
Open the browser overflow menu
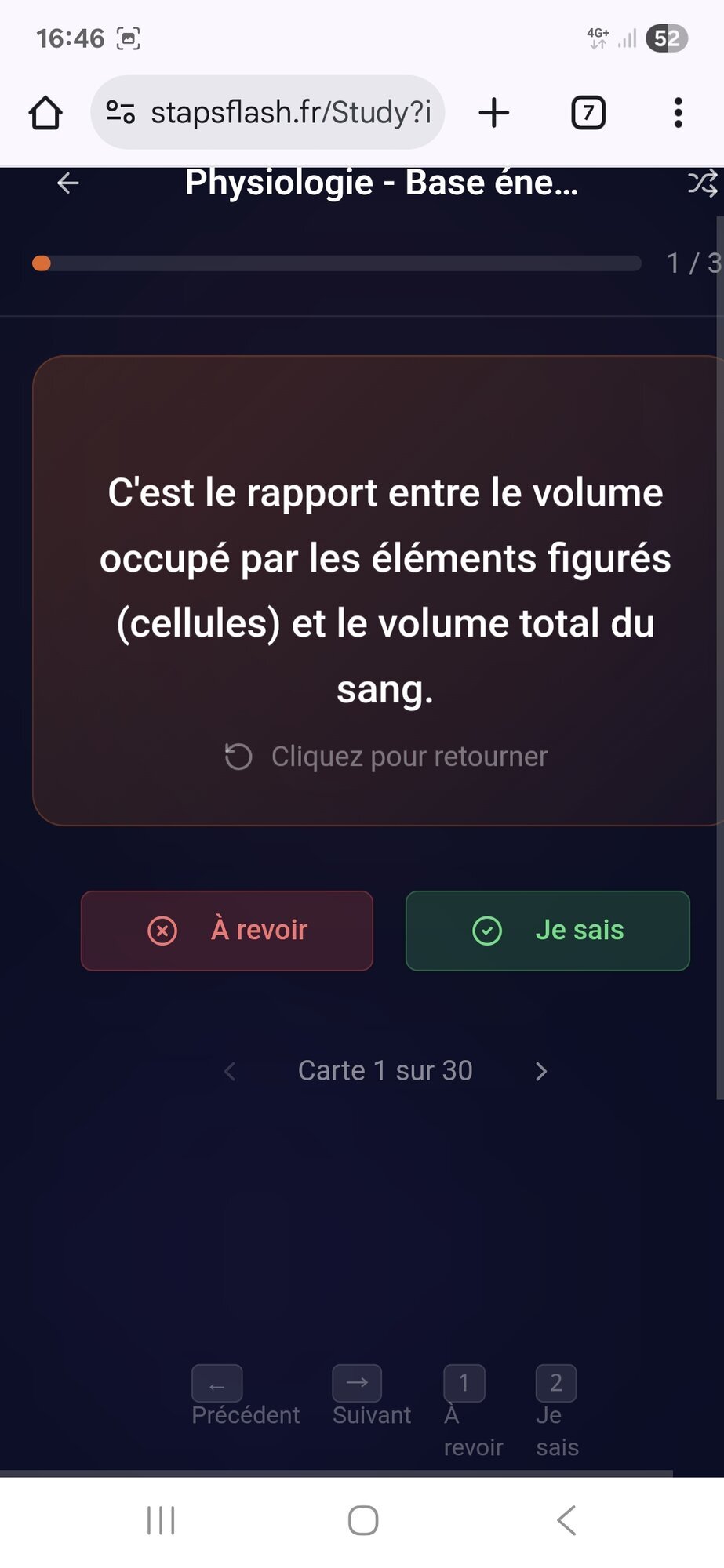click(678, 113)
